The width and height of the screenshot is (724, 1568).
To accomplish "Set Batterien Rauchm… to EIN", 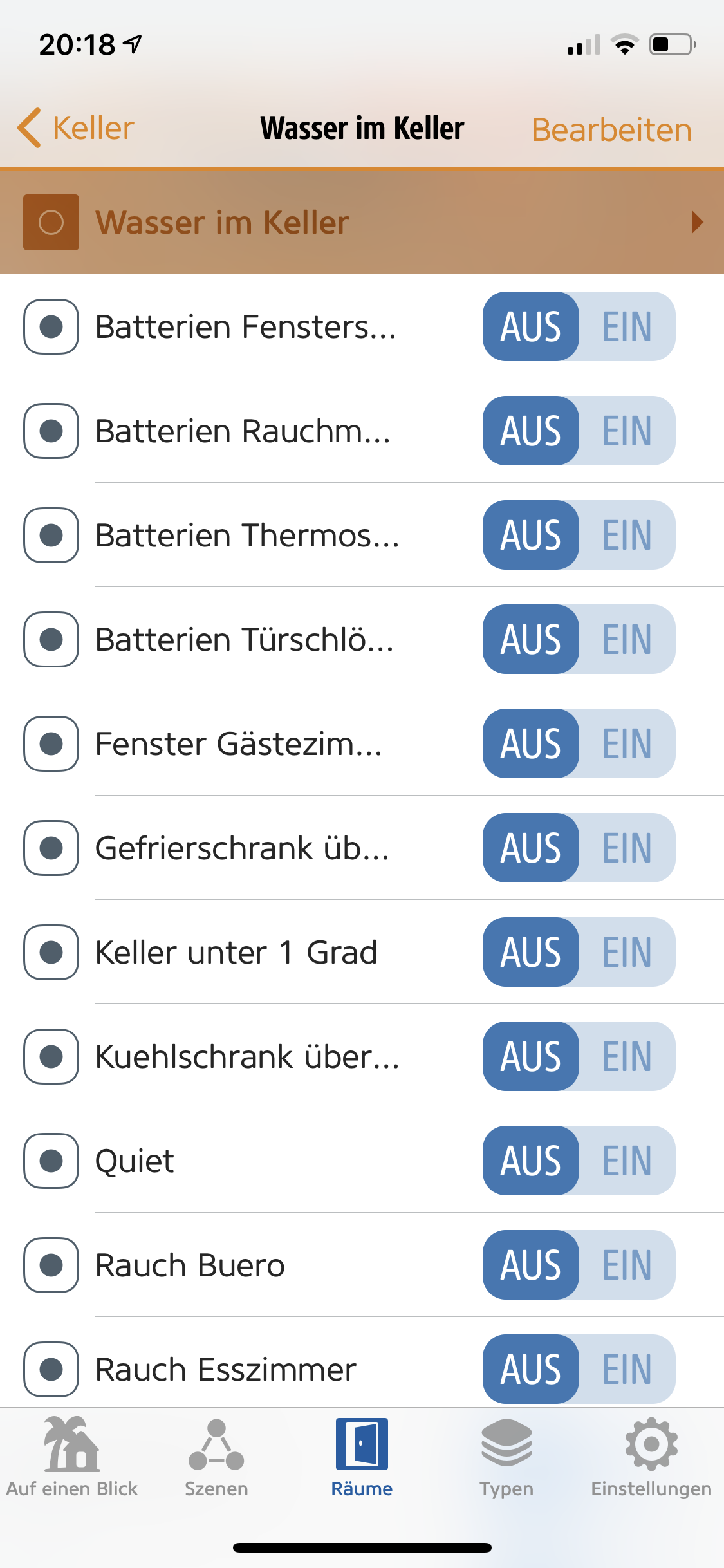I will coord(627,431).
